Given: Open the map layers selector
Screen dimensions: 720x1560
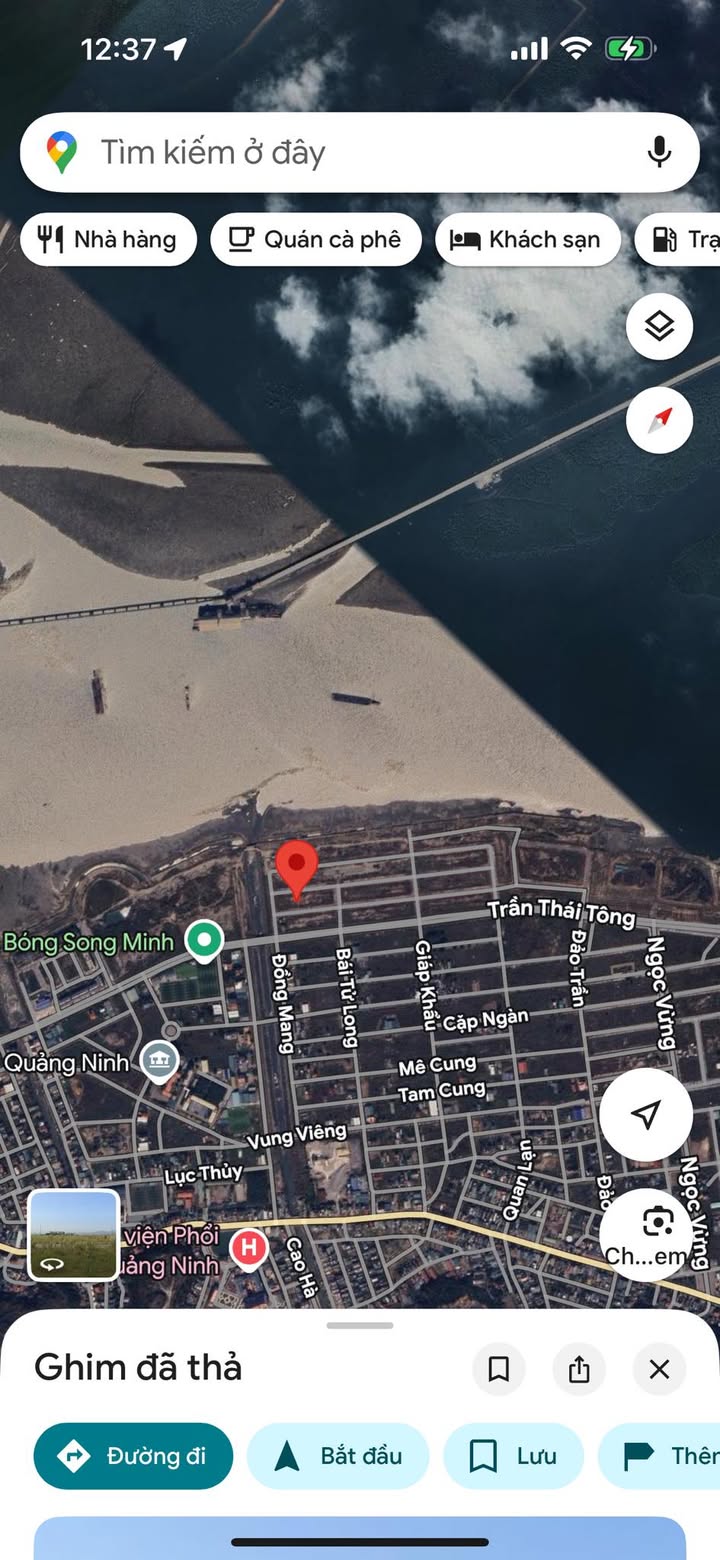Looking at the screenshot, I should pos(659,326).
